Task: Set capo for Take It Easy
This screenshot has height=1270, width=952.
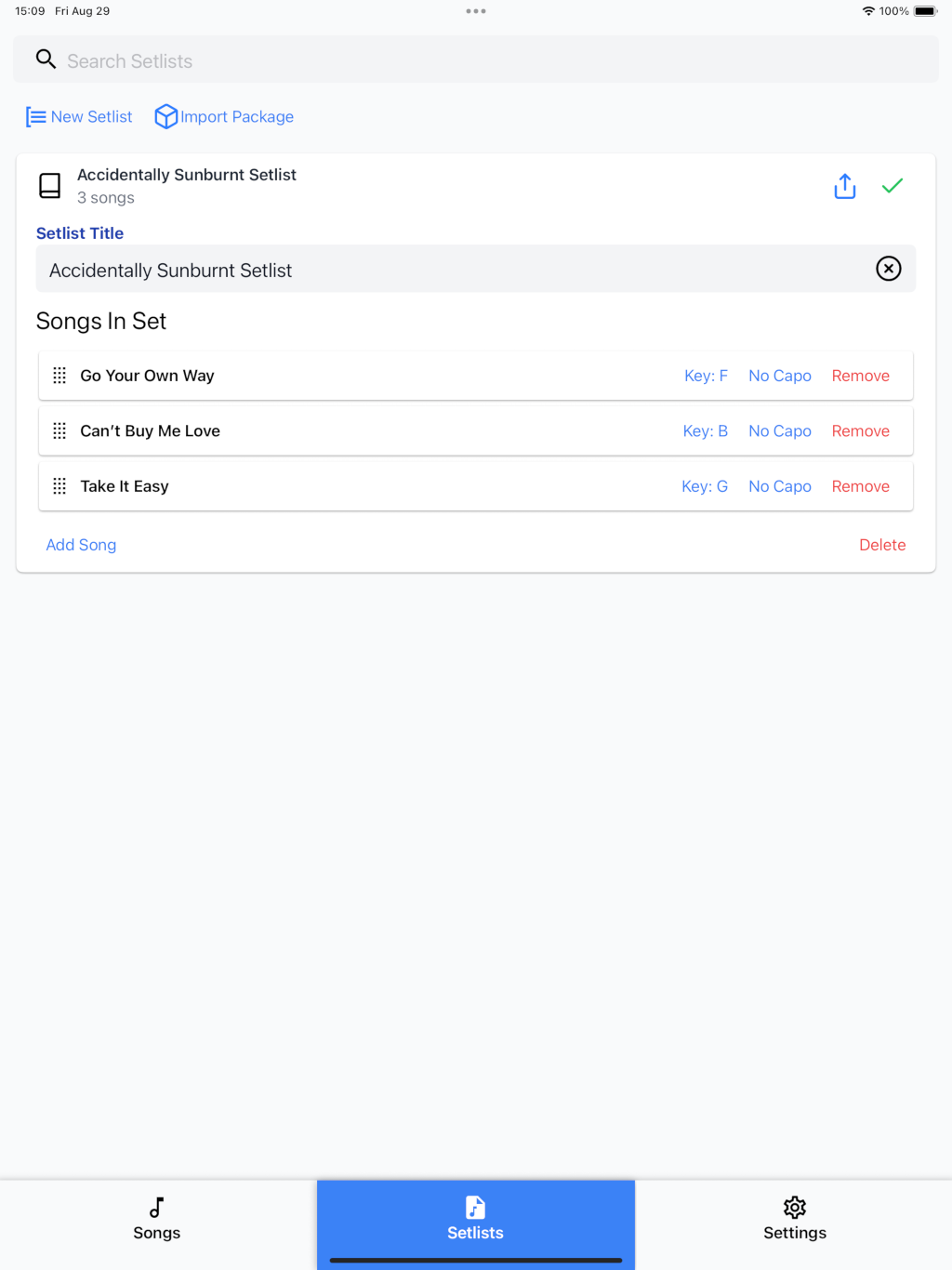Action: (779, 486)
